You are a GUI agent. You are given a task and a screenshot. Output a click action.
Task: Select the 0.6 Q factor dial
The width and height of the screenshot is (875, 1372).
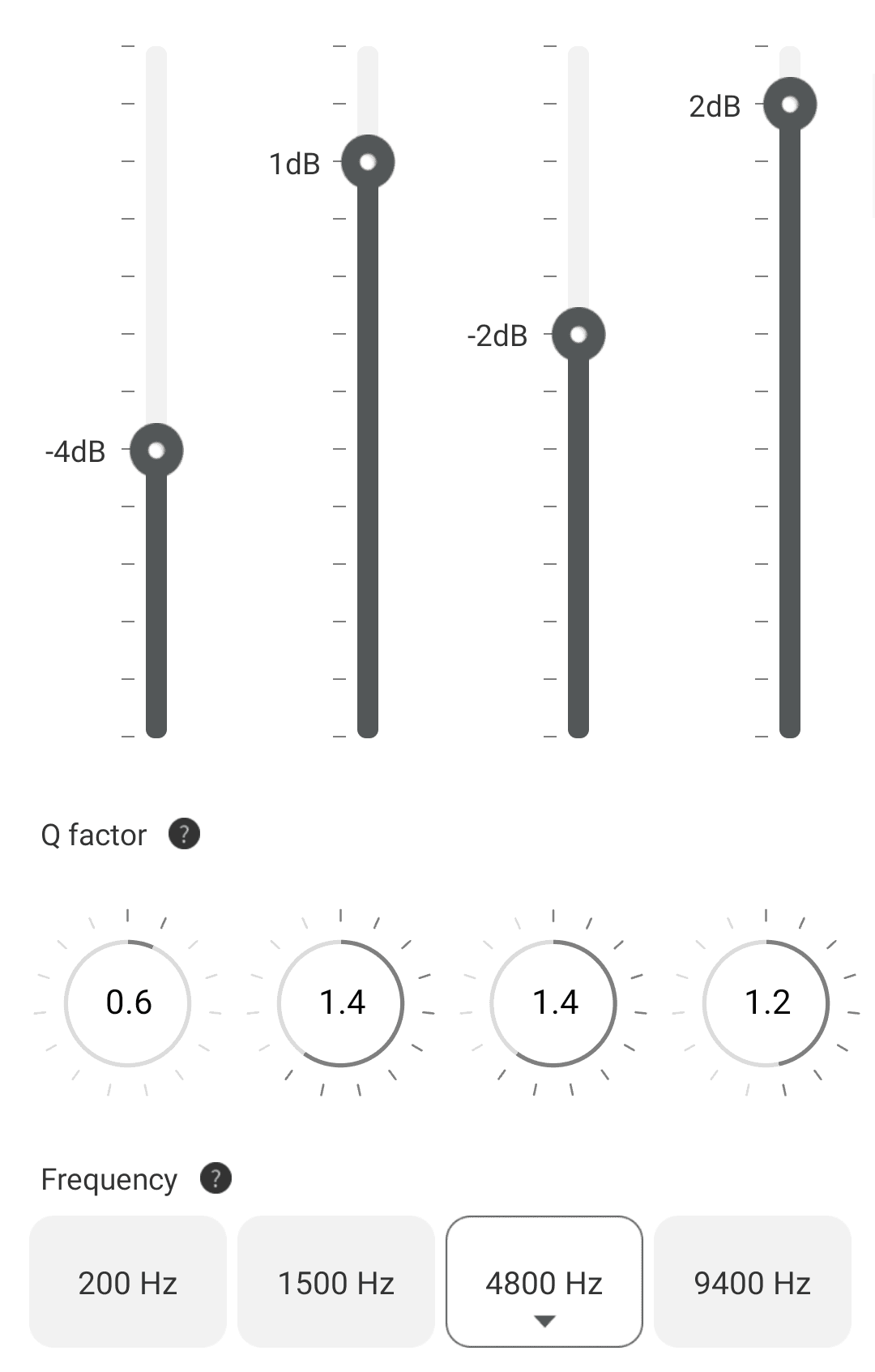pos(128,1003)
